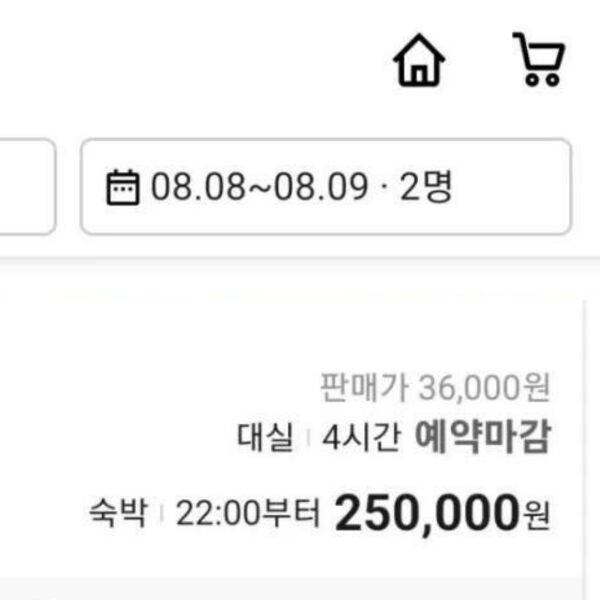Change the 08.08~08.09 dates and guests
Viewport: 600px width, 600px height.
point(325,187)
